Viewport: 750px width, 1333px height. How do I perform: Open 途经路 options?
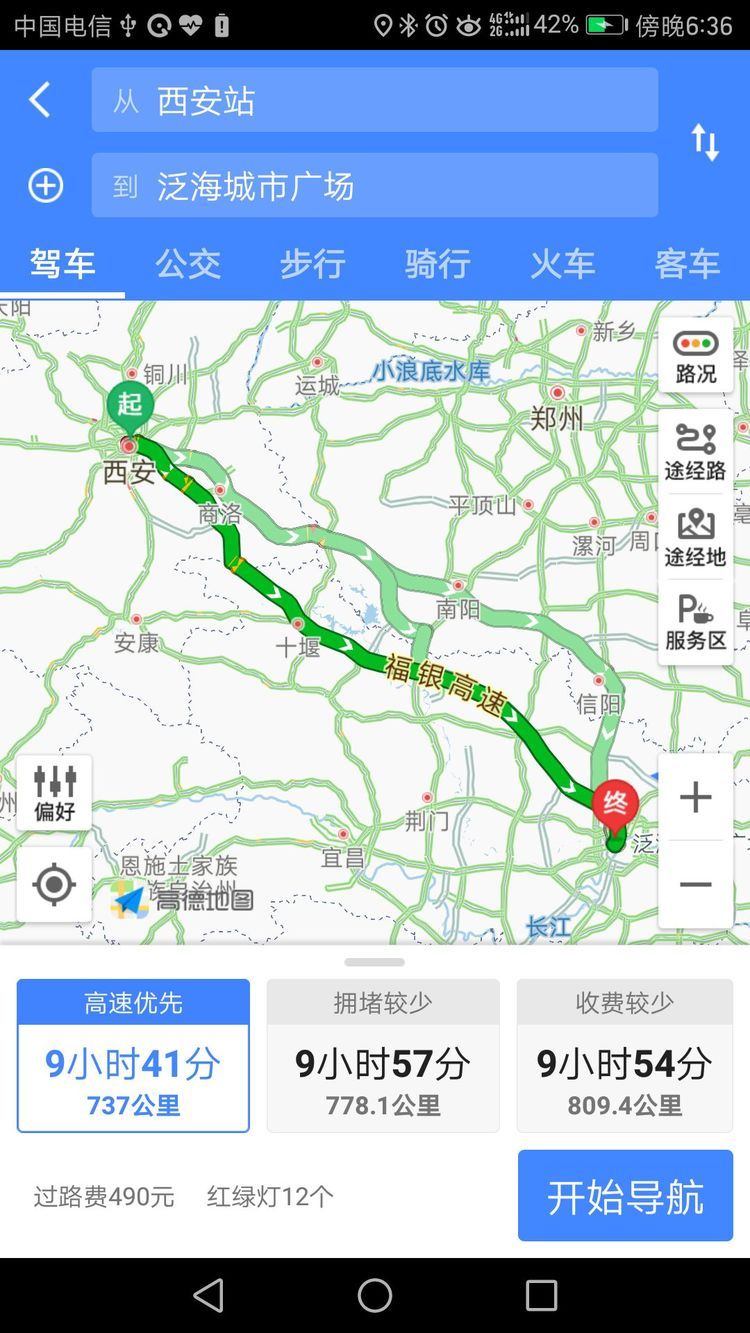(696, 452)
